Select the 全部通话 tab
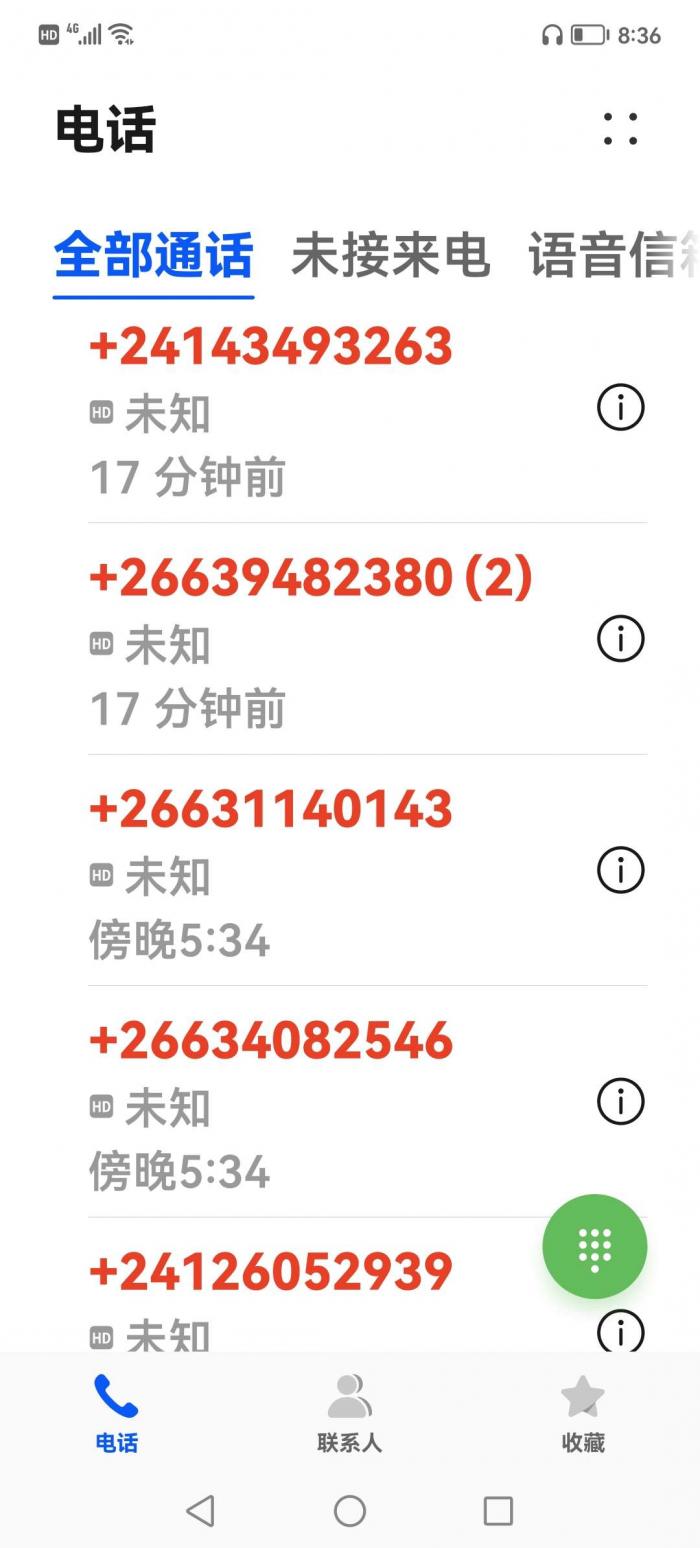This screenshot has height=1548, width=700. [153, 256]
